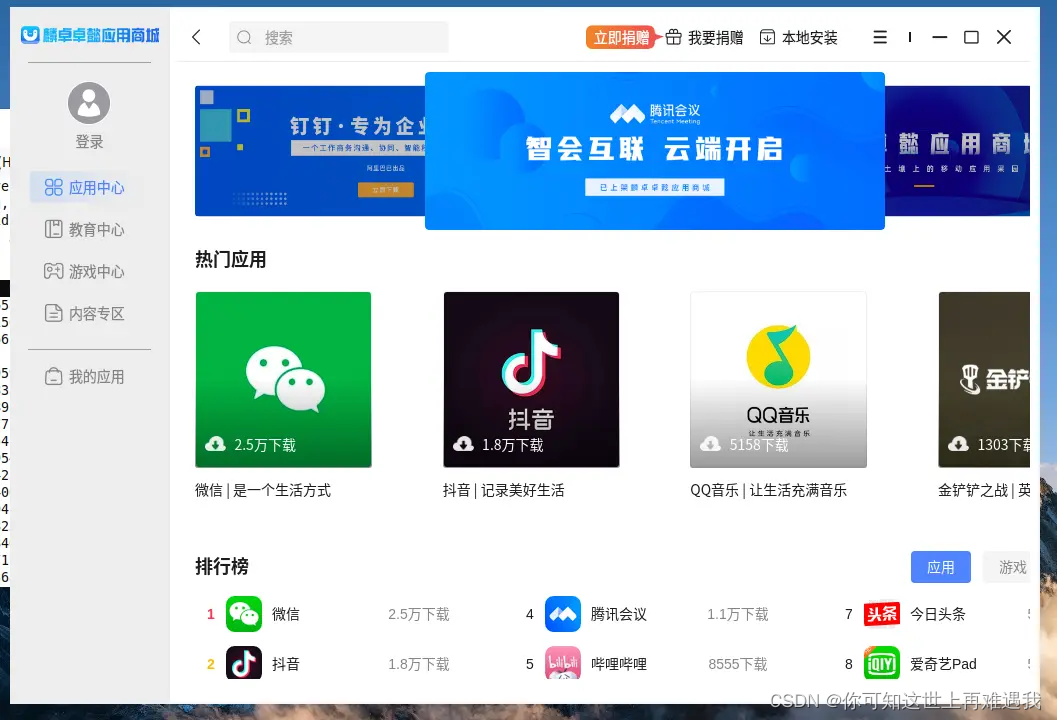Open the 微信 hot app card
Image resolution: width=1057 pixels, height=720 pixels.
[283, 380]
